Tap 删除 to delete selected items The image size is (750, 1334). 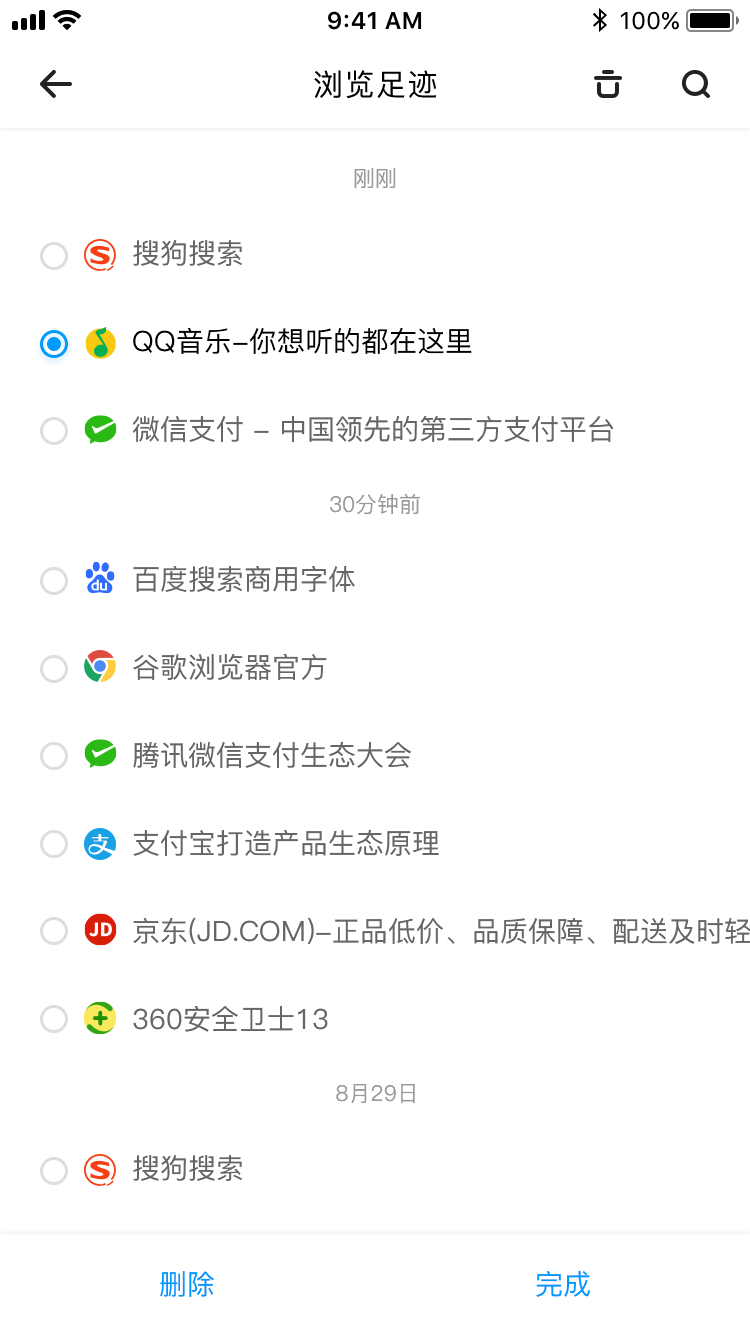coord(187,1284)
